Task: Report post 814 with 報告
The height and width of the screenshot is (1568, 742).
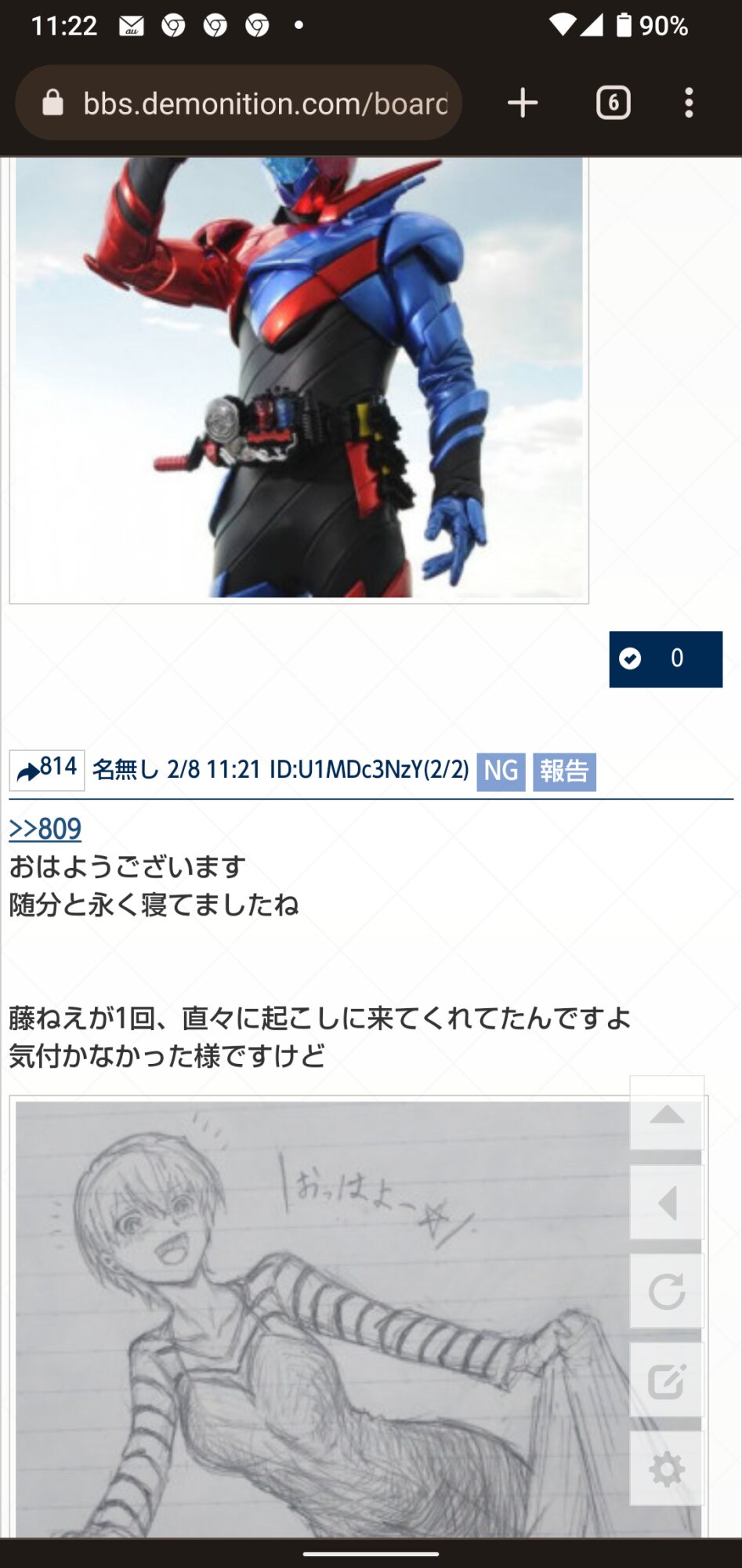Action: tap(564, 771)
